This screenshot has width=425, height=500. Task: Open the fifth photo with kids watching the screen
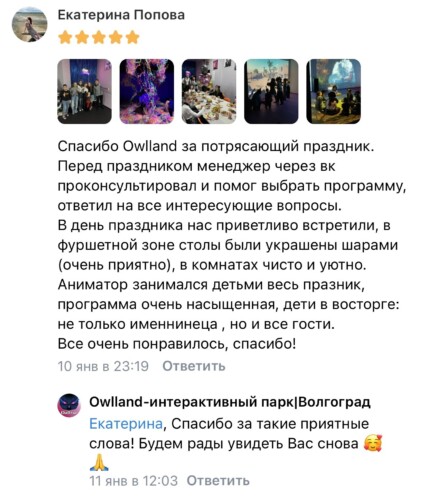(x=334, y=91)
